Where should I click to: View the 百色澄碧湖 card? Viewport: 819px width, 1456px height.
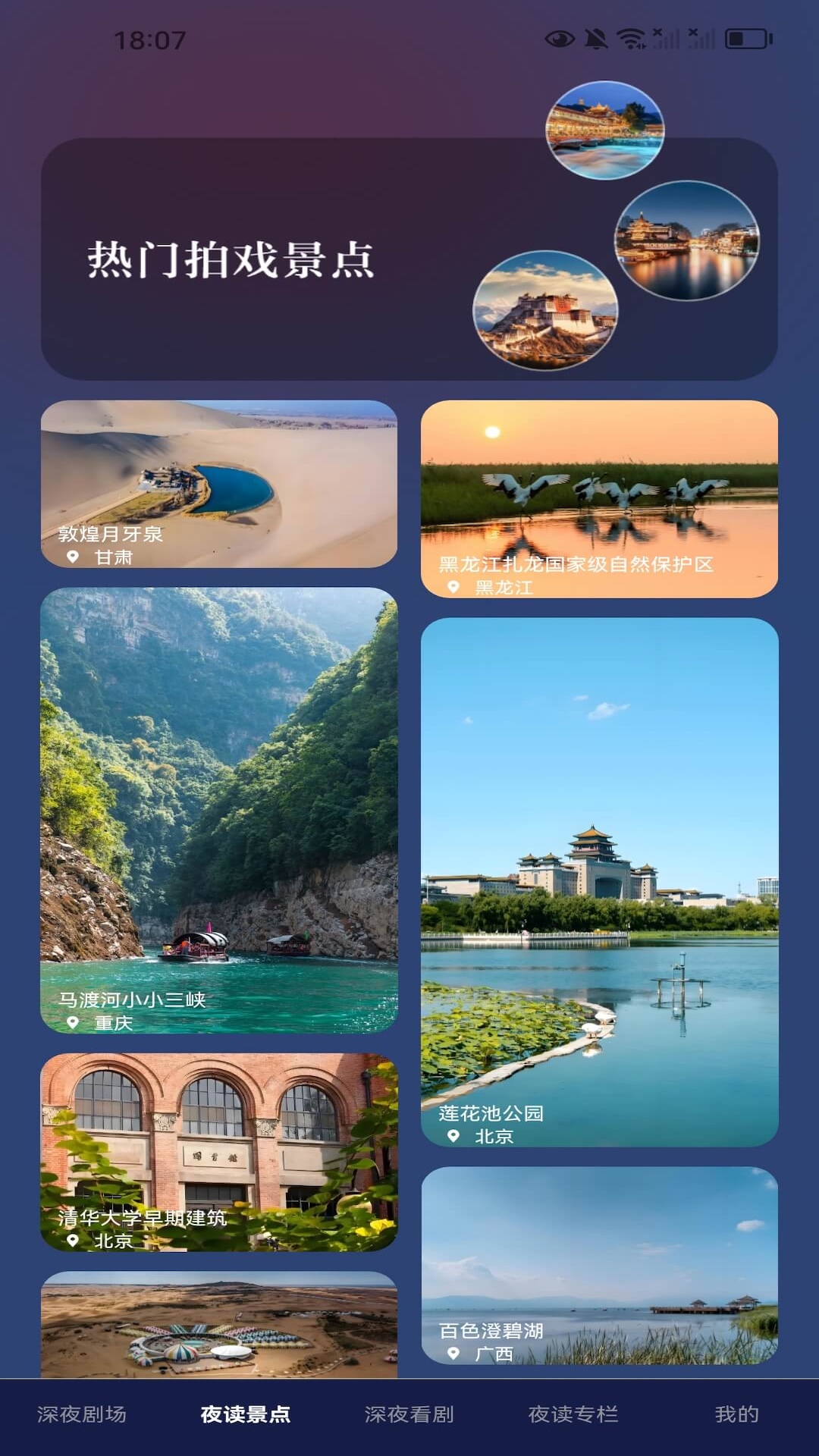pyautogui.click(x=599, y=1265)
